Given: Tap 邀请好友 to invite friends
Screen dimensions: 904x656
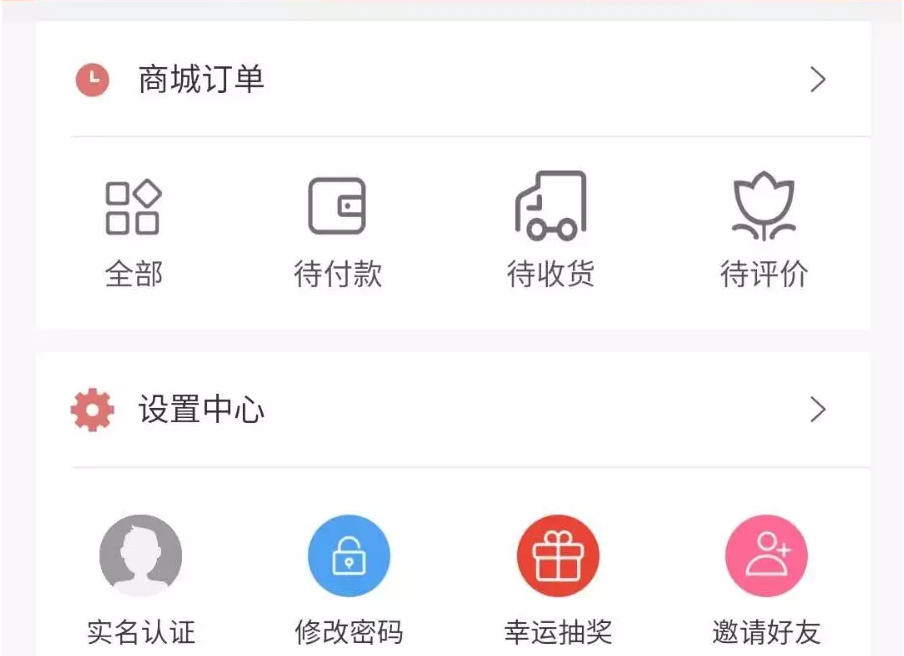Looking at the screenshot, I should point(766,557).
